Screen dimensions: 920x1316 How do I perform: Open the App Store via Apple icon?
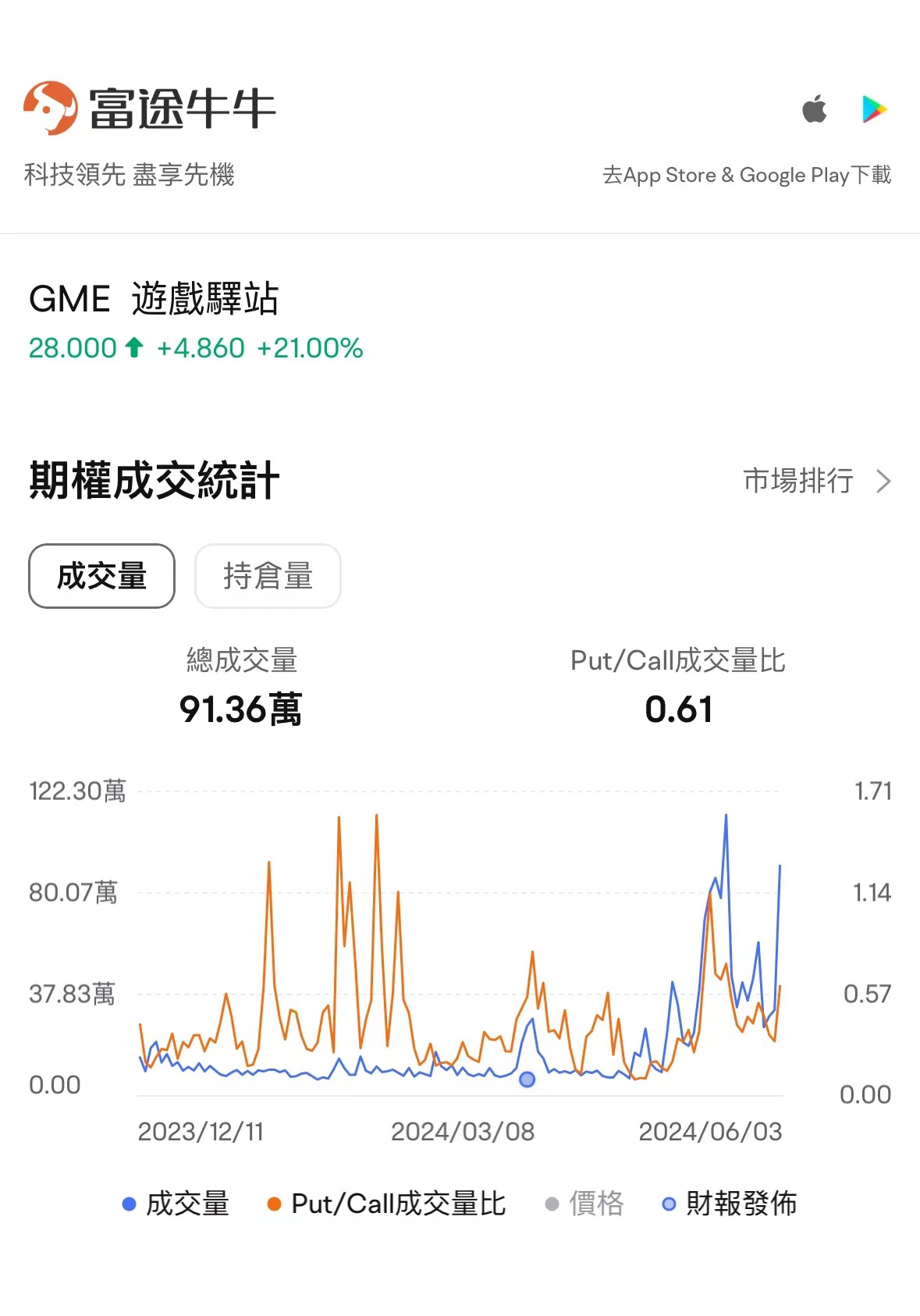(815, 110)
